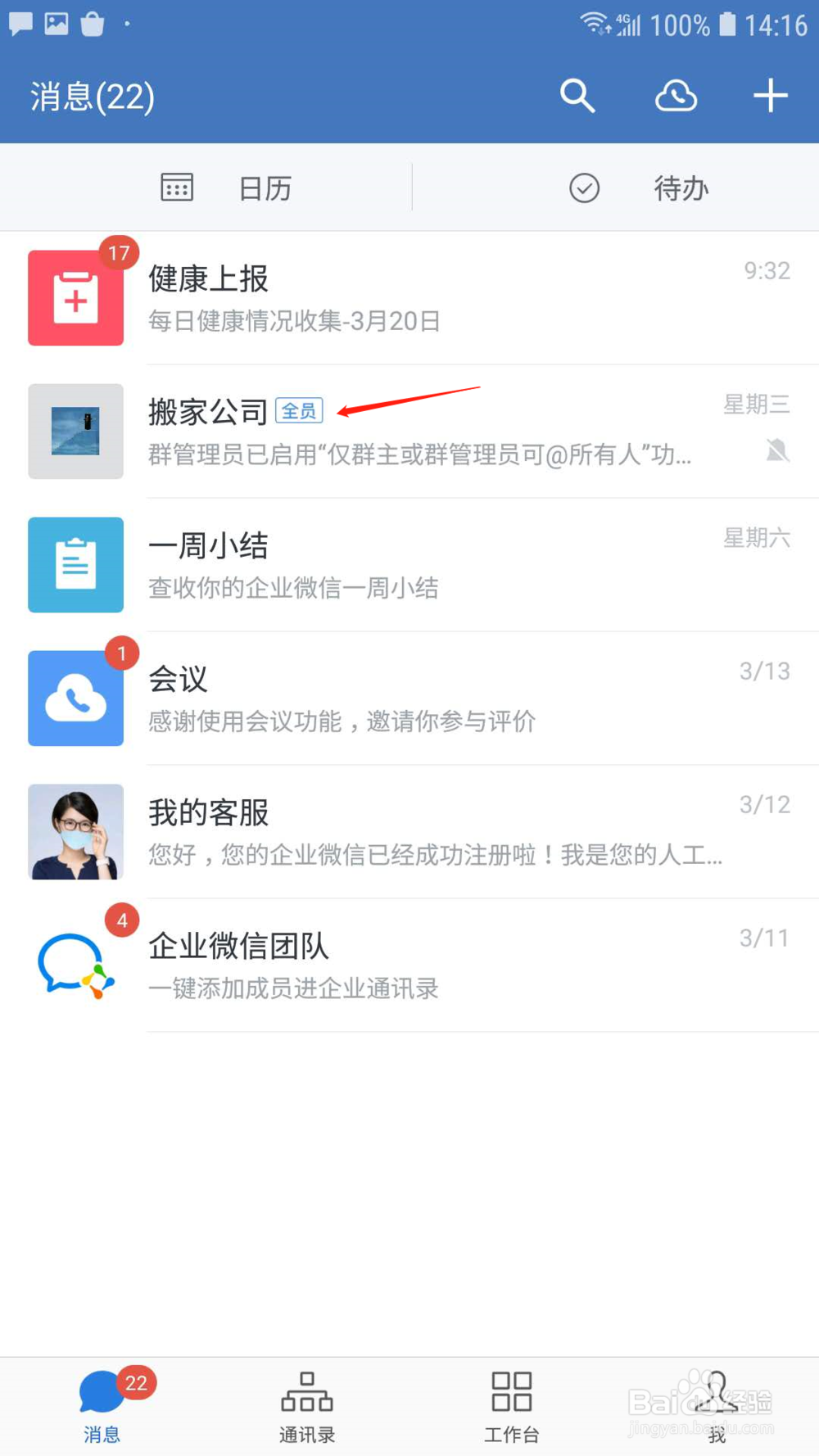The image size is (819, 1456).
Task: Tap the 搬家公司 group avatar
Action: 75,432
